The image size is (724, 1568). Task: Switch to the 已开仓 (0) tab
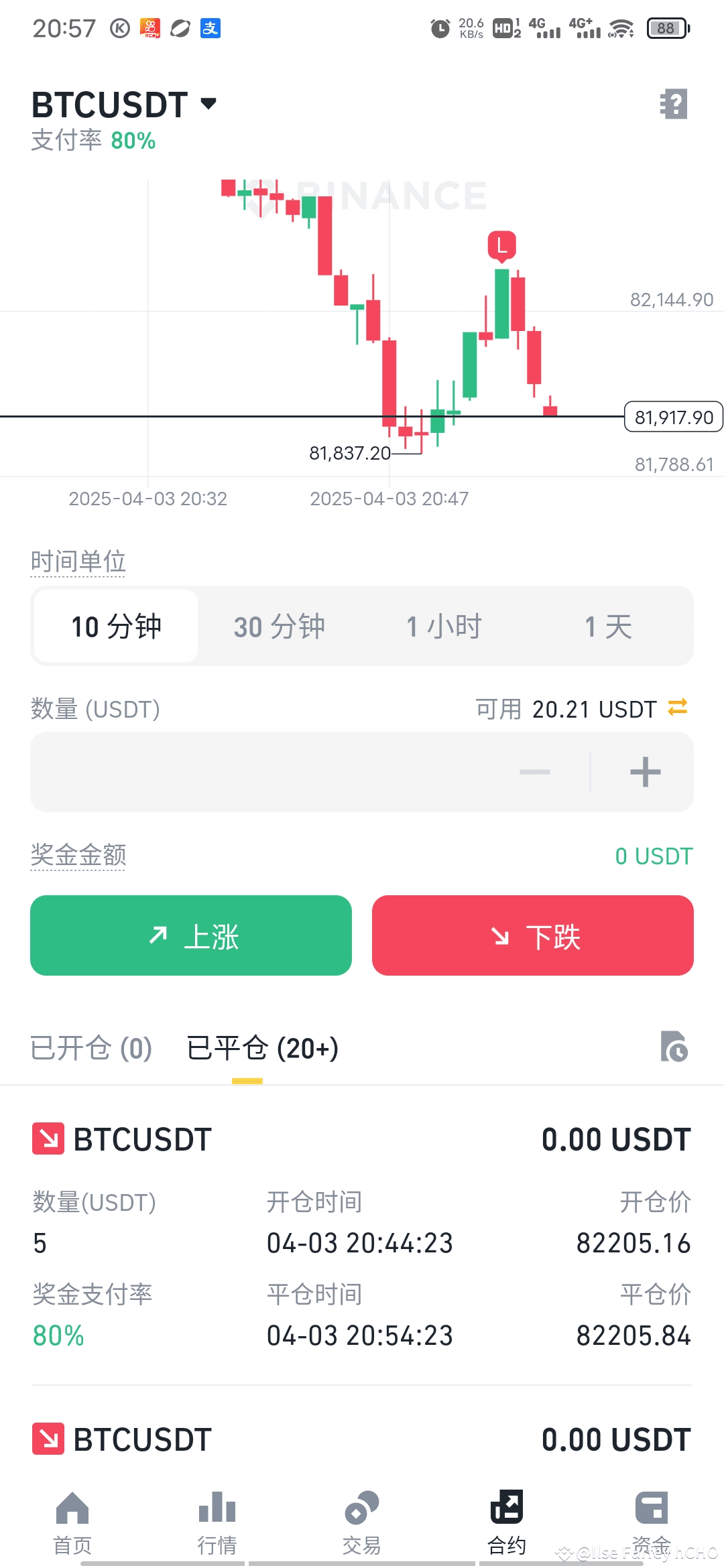(92, 1048)
